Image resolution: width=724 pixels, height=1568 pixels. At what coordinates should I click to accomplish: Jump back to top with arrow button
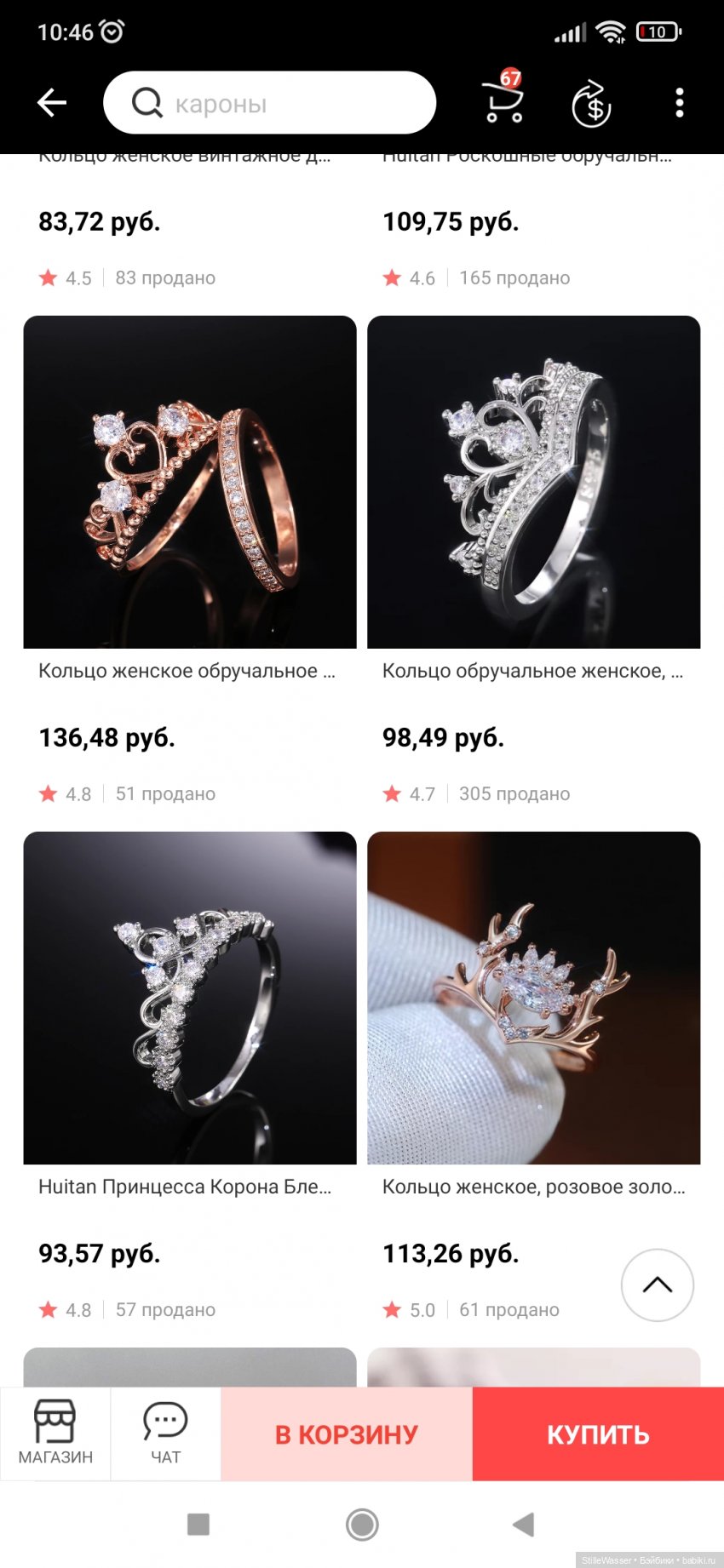pos(657,1285)
